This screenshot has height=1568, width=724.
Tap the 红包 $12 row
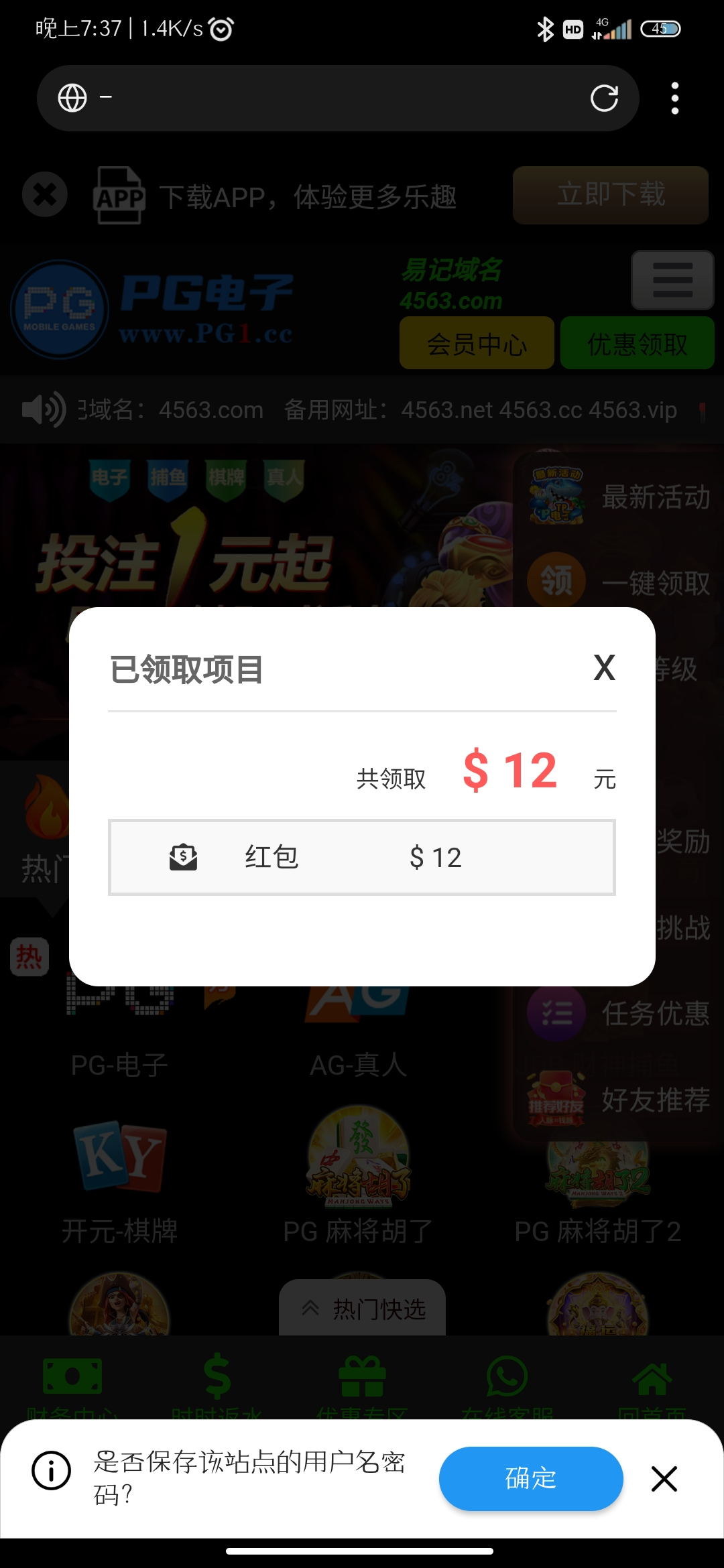tap(362, 857)
